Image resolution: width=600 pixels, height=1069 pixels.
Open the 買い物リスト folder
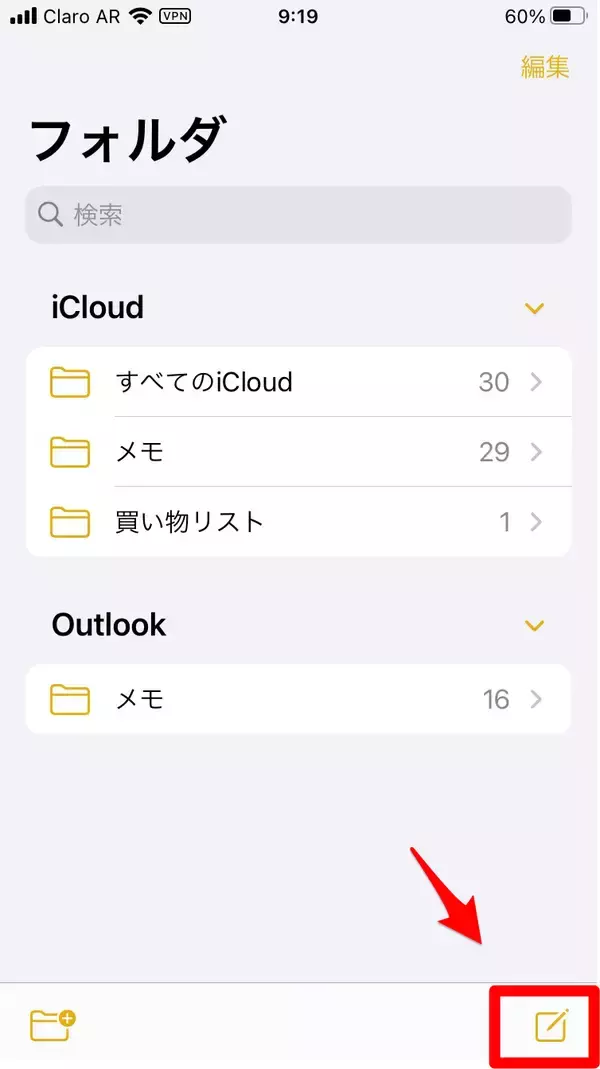[298, 522]
